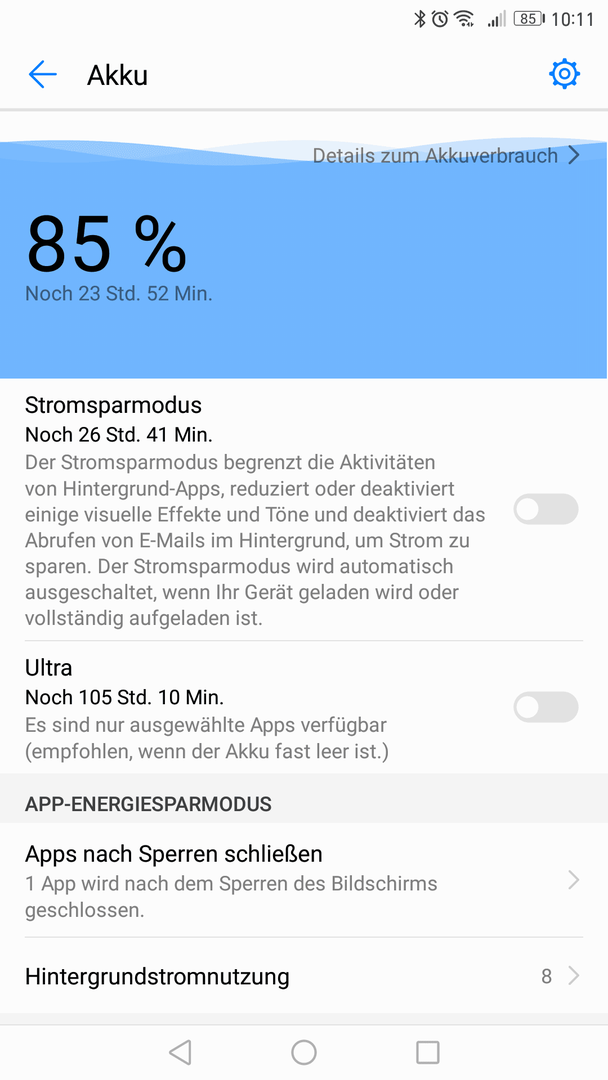Open Apps nach Sperren schließen

pyautogui.click(x=304, y=880)
